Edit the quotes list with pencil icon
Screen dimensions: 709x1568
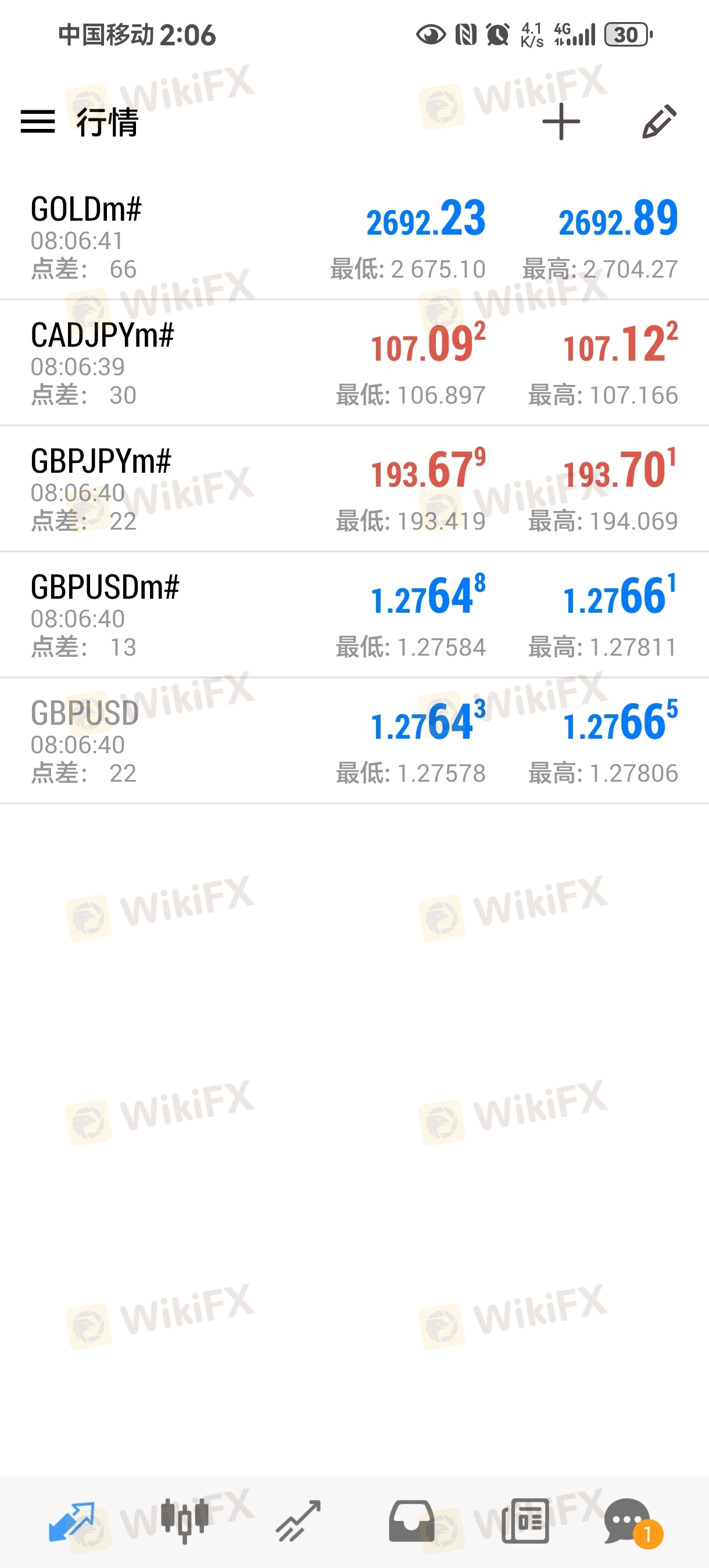tap(660, 122)
